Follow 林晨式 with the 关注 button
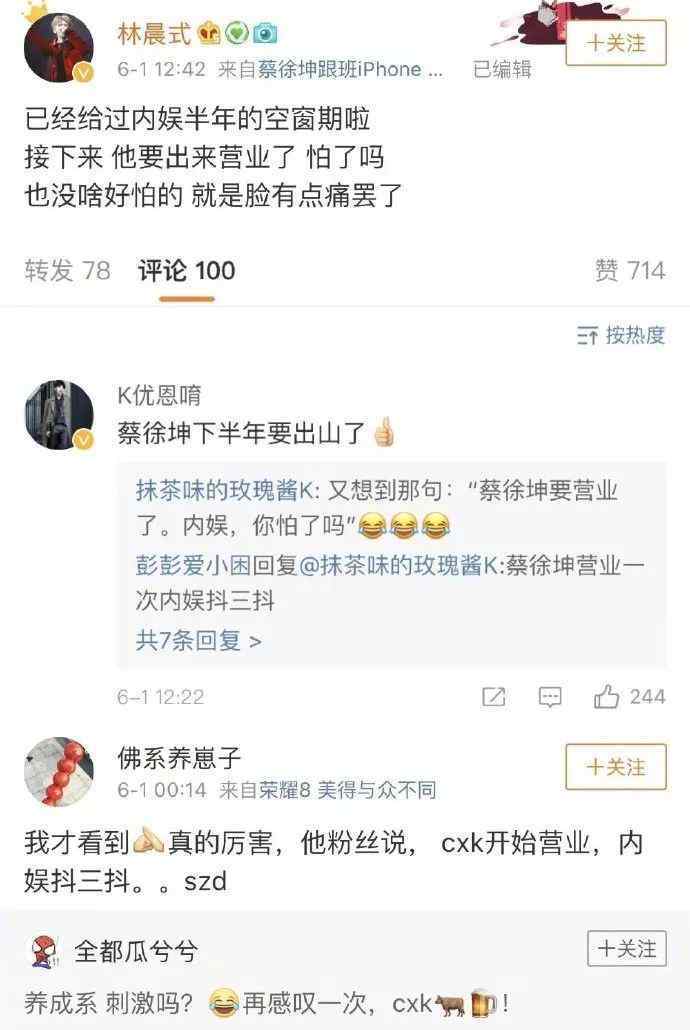Screen dimensions: 690x1030 click(615, 43)
